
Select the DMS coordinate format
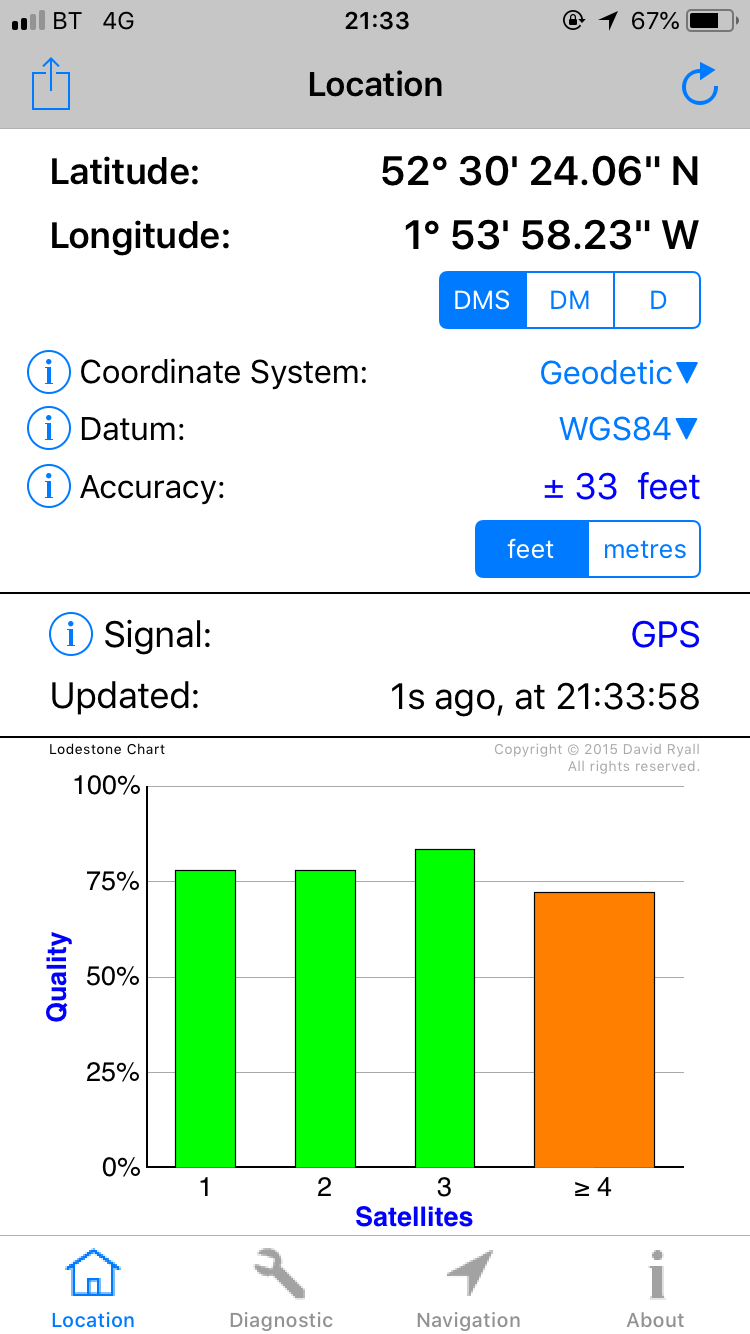tap(482, 300)
